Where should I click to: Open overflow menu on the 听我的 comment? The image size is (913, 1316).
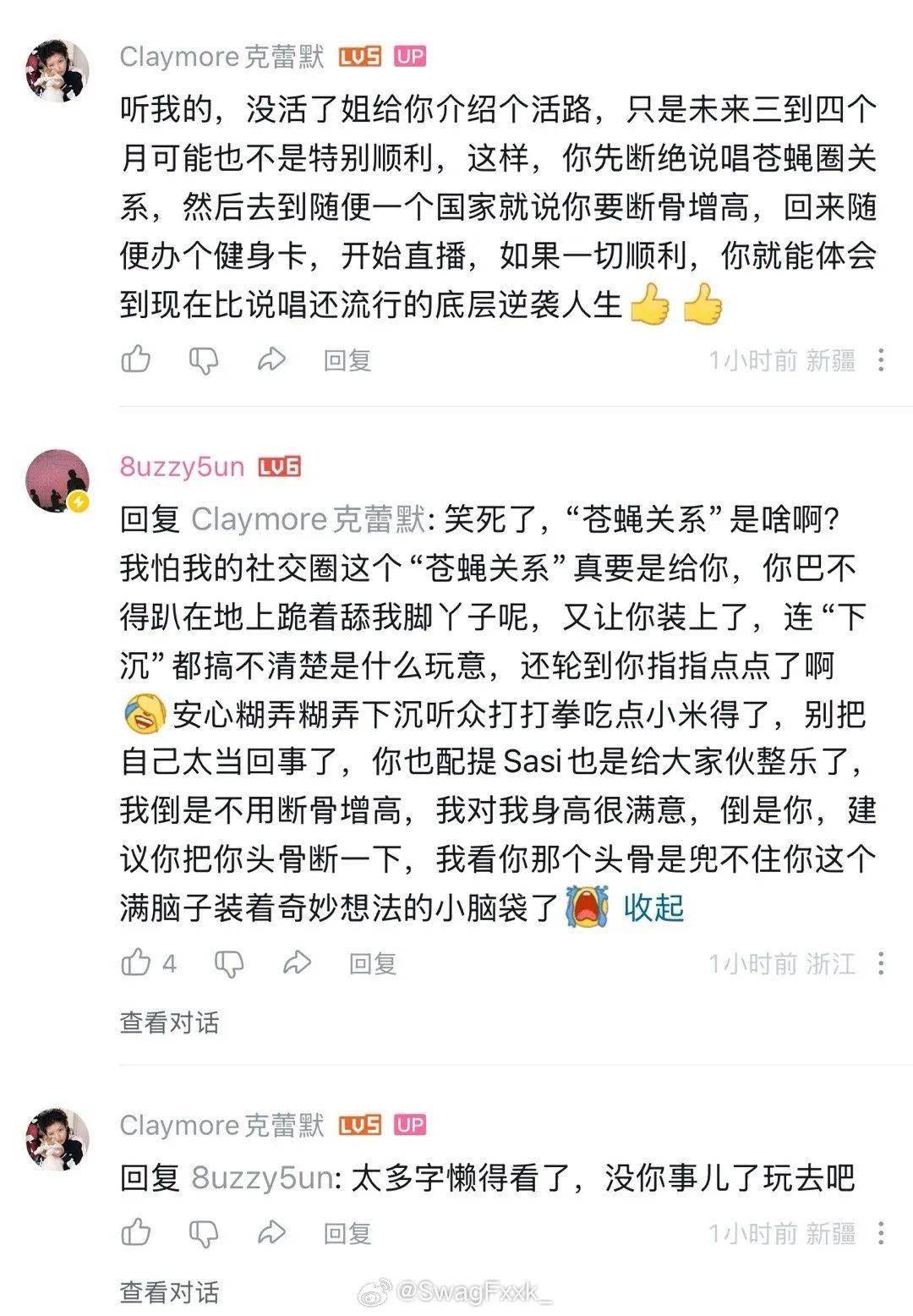(x=881, y=361)
